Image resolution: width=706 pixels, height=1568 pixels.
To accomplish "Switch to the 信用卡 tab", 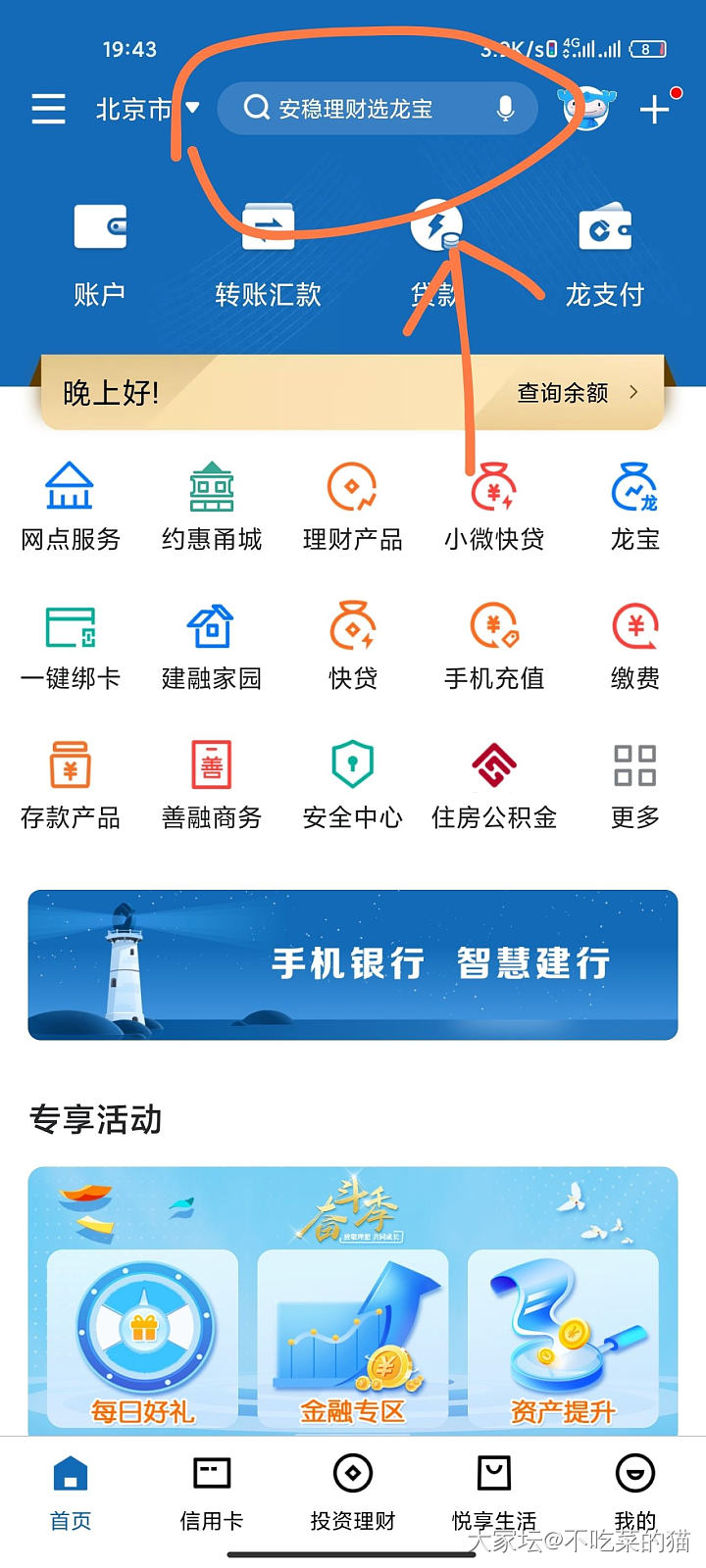I will tap(212, 1493).
